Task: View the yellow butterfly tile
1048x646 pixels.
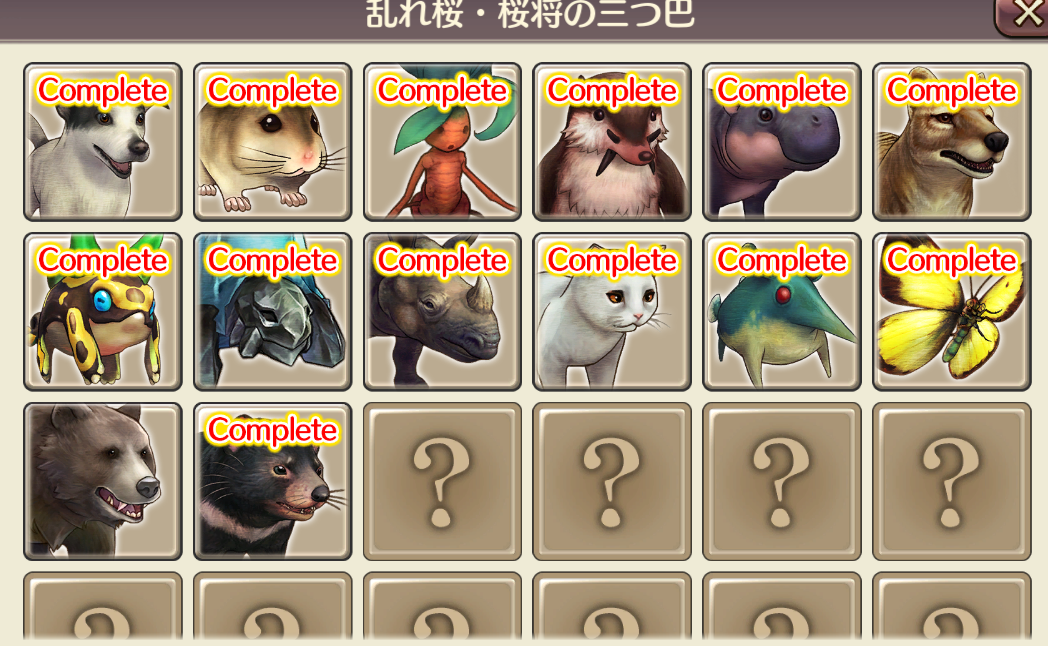Action: pyautogui.click(x=951, y=312)
